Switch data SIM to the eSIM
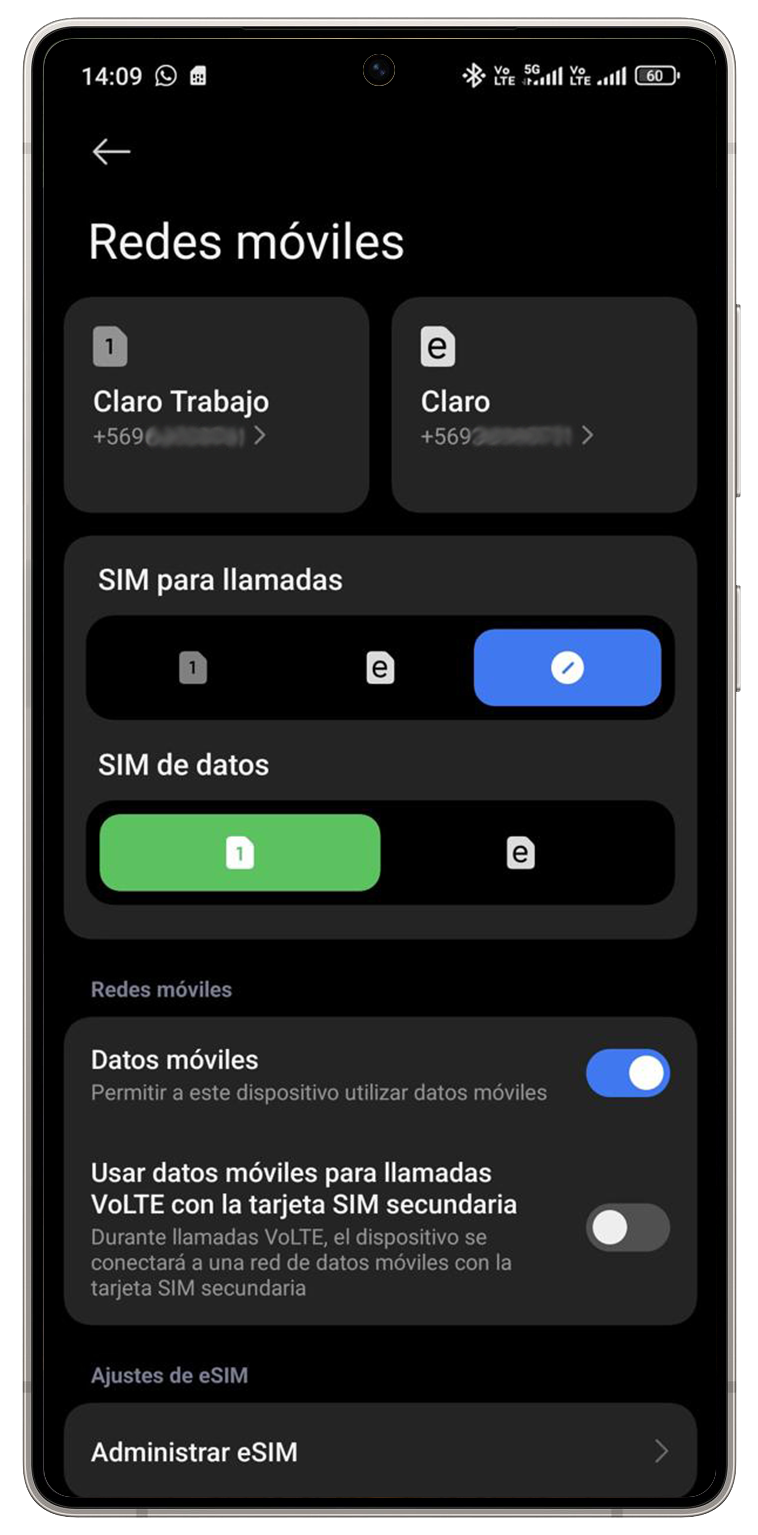This screenshot has width=758, height=1535. (x=520, y=853)
